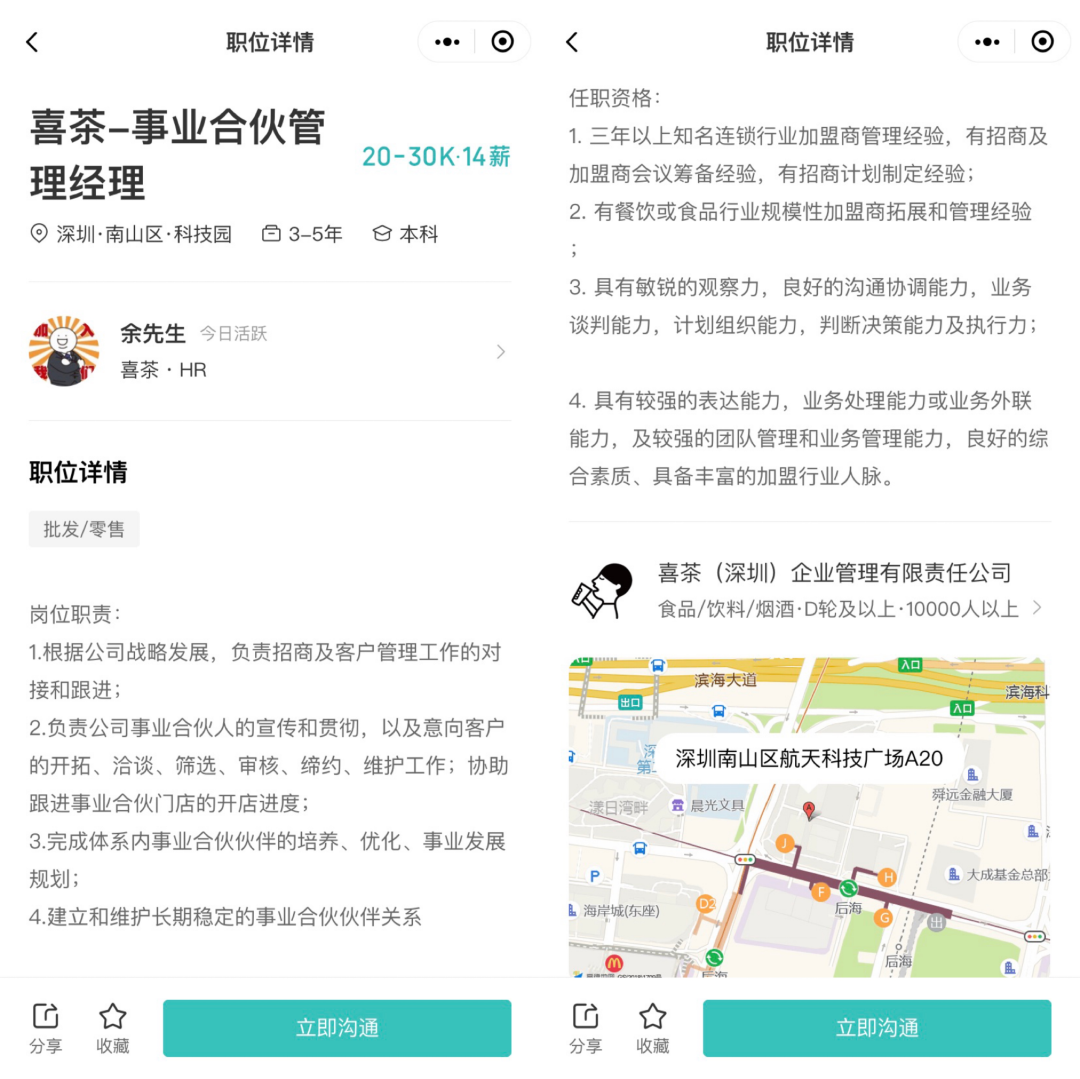Open mini program menu above the salary
This screenshot has height=1079, width=1080.
447,42
